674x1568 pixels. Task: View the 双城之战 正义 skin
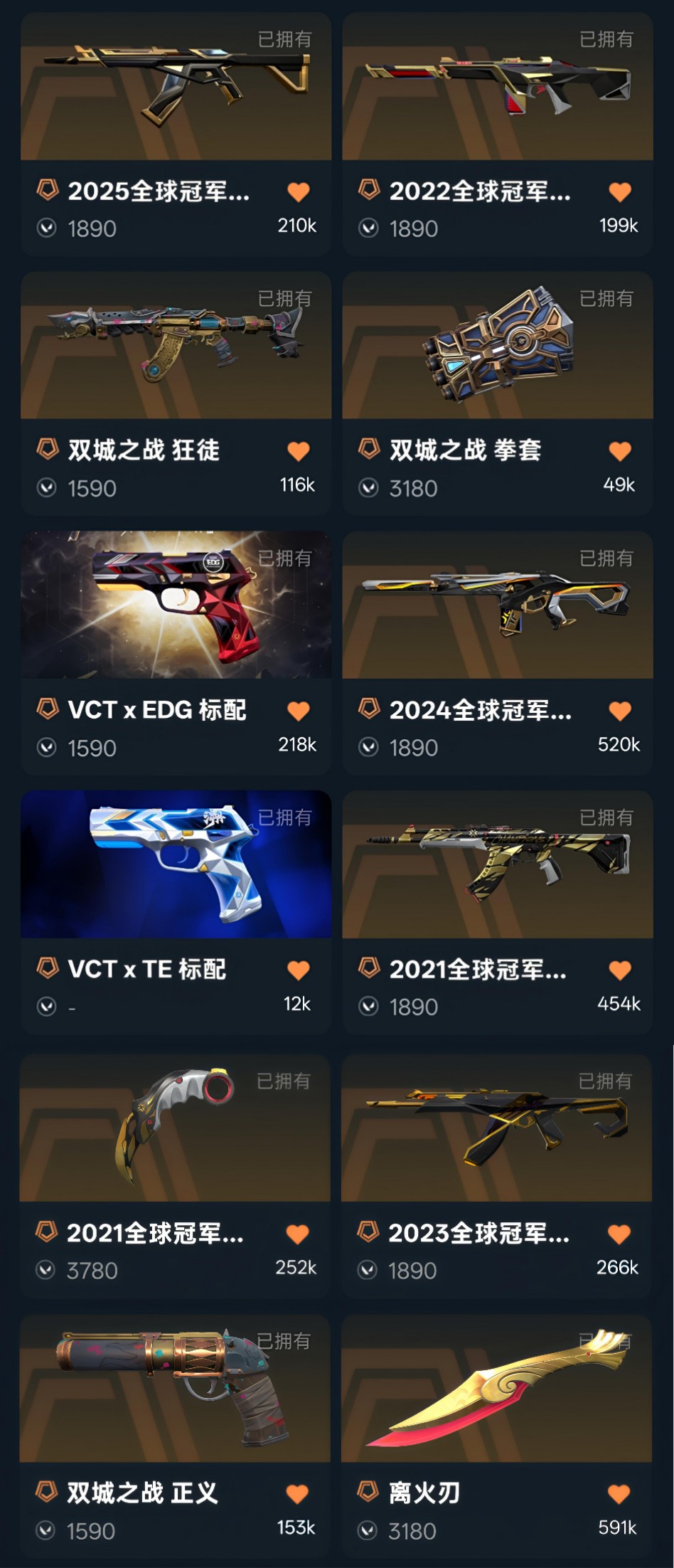(175, 1389)
